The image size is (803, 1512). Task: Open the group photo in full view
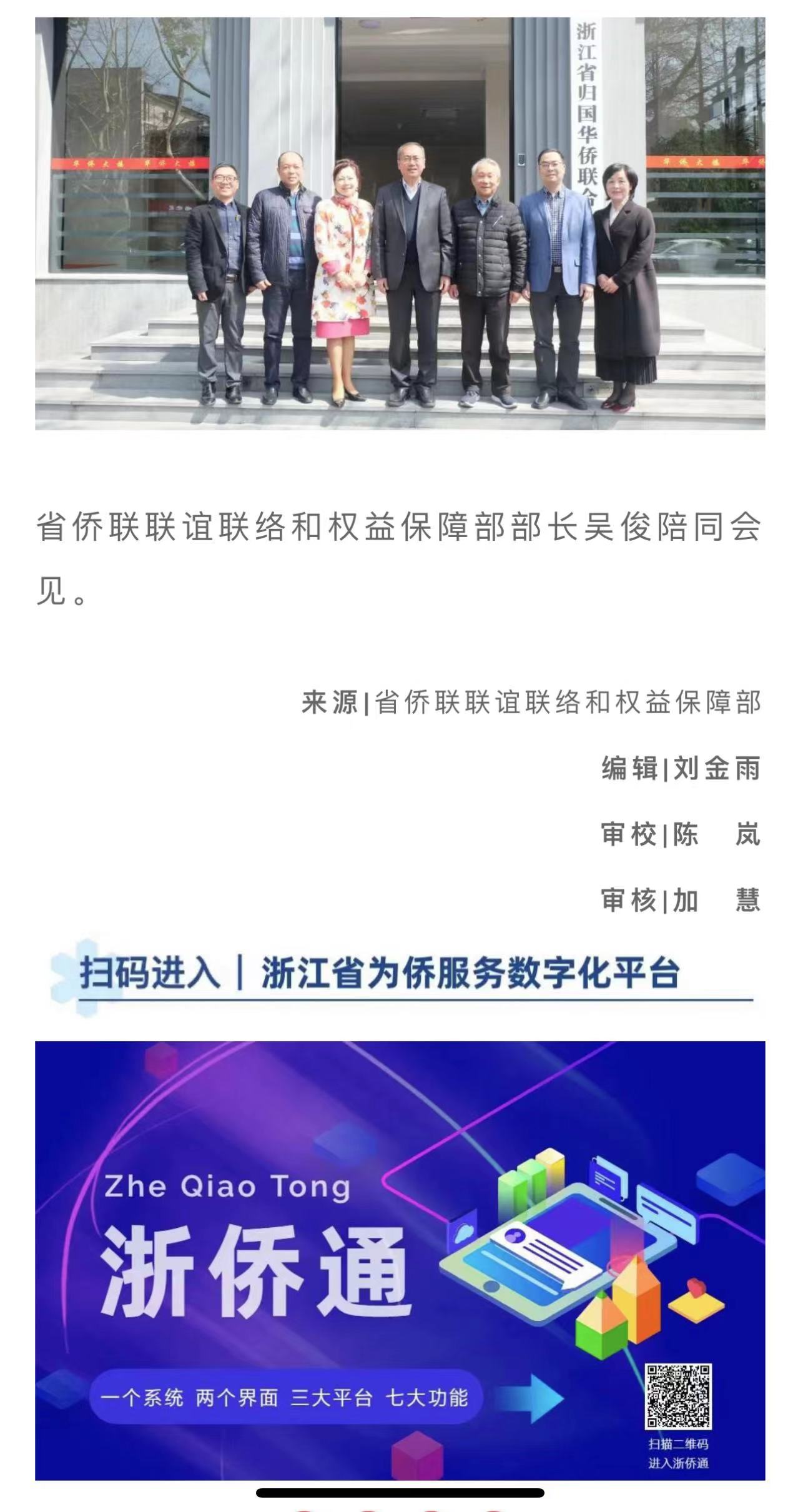400,223
